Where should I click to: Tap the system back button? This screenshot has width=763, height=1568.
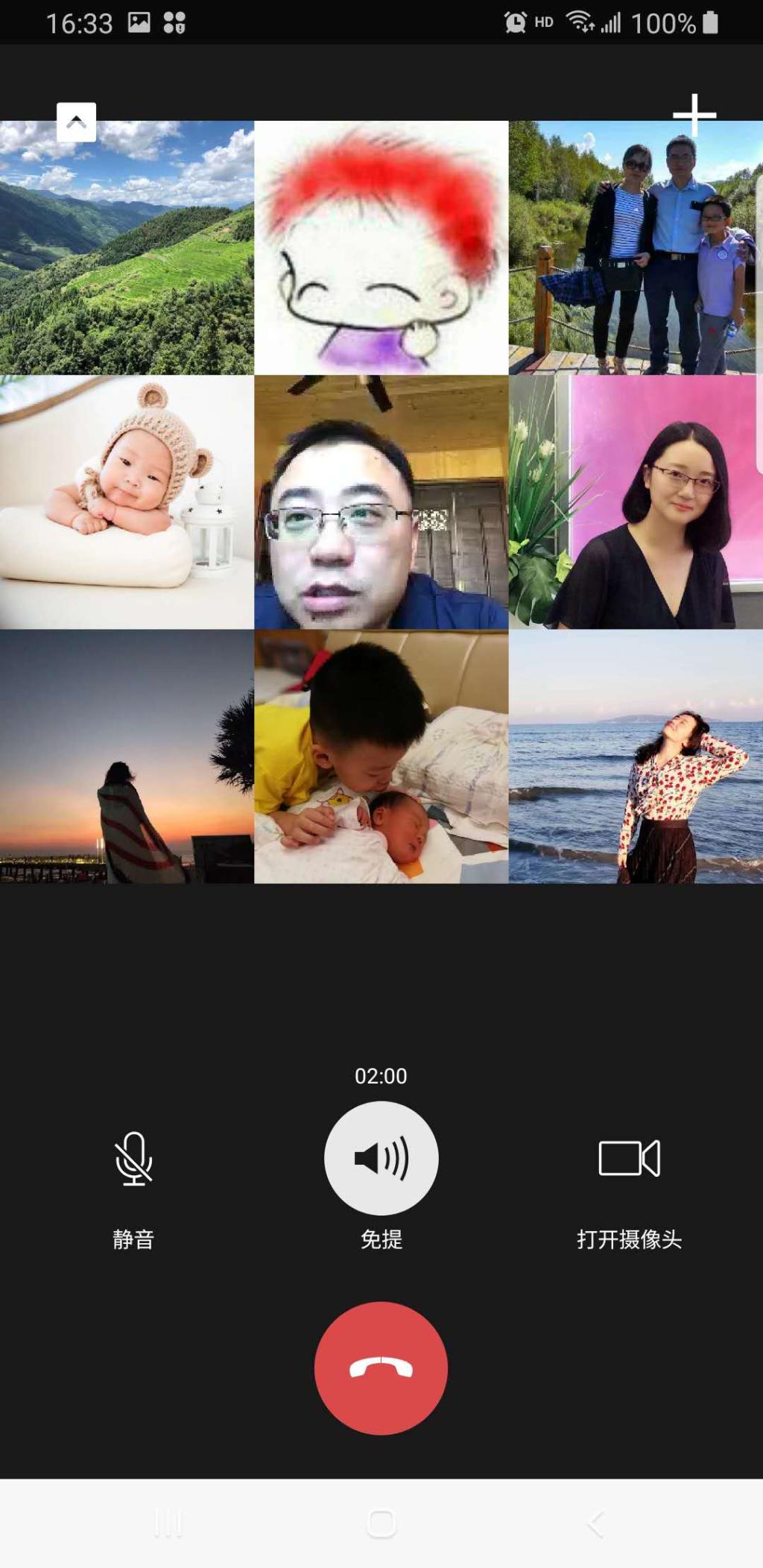(x=595, y=1524)
